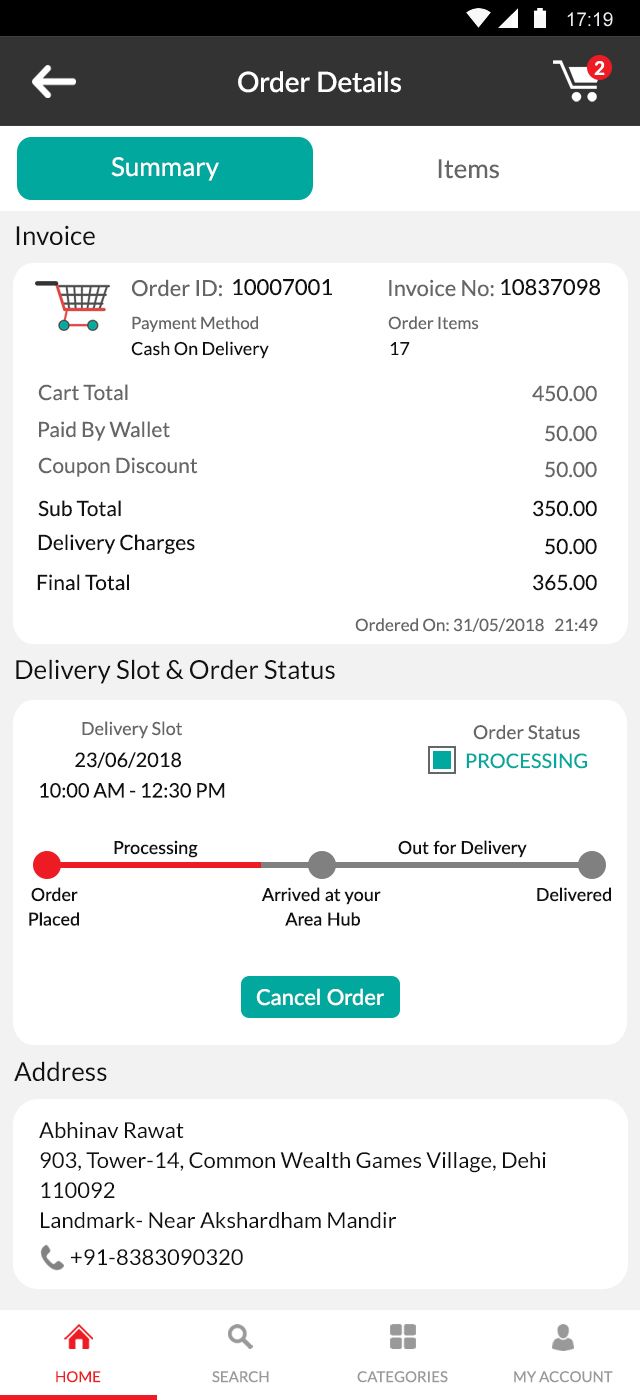
Task: Tap the Cancel Order button
Action: (x=320, y=997)
